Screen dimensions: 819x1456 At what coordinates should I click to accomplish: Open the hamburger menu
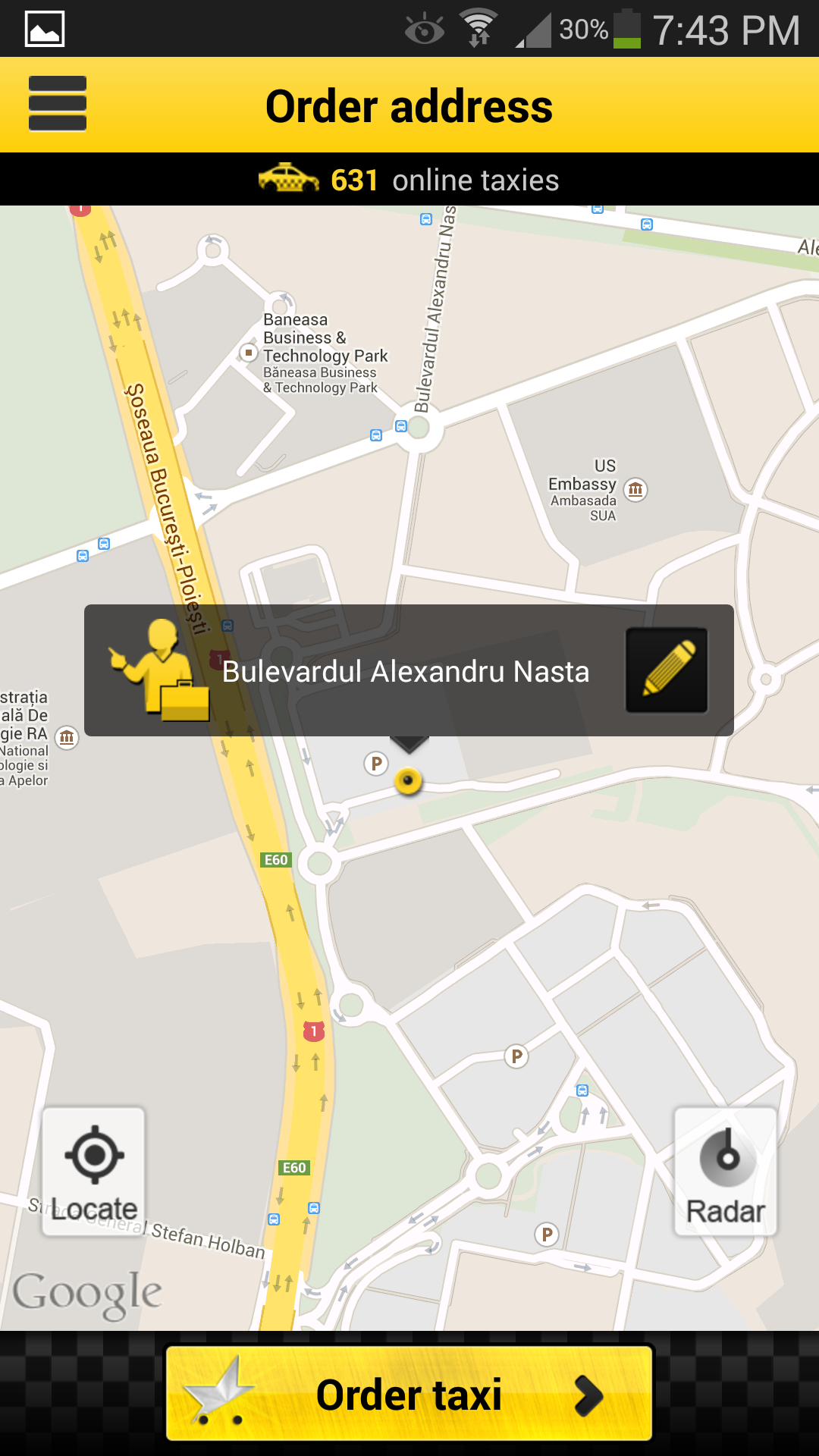(58, 104)
